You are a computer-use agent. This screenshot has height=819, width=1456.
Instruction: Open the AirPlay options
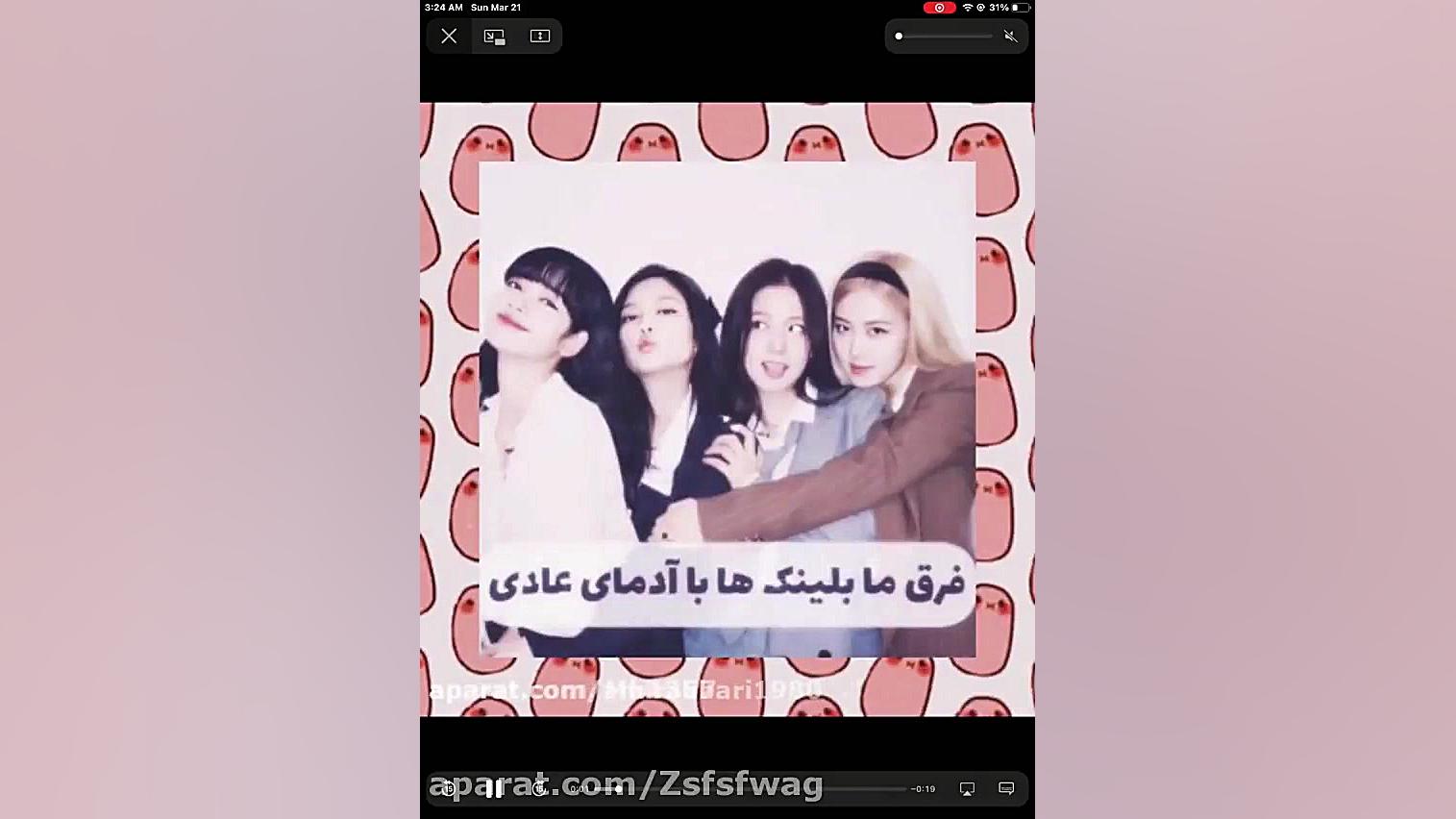tap(967, 789)
